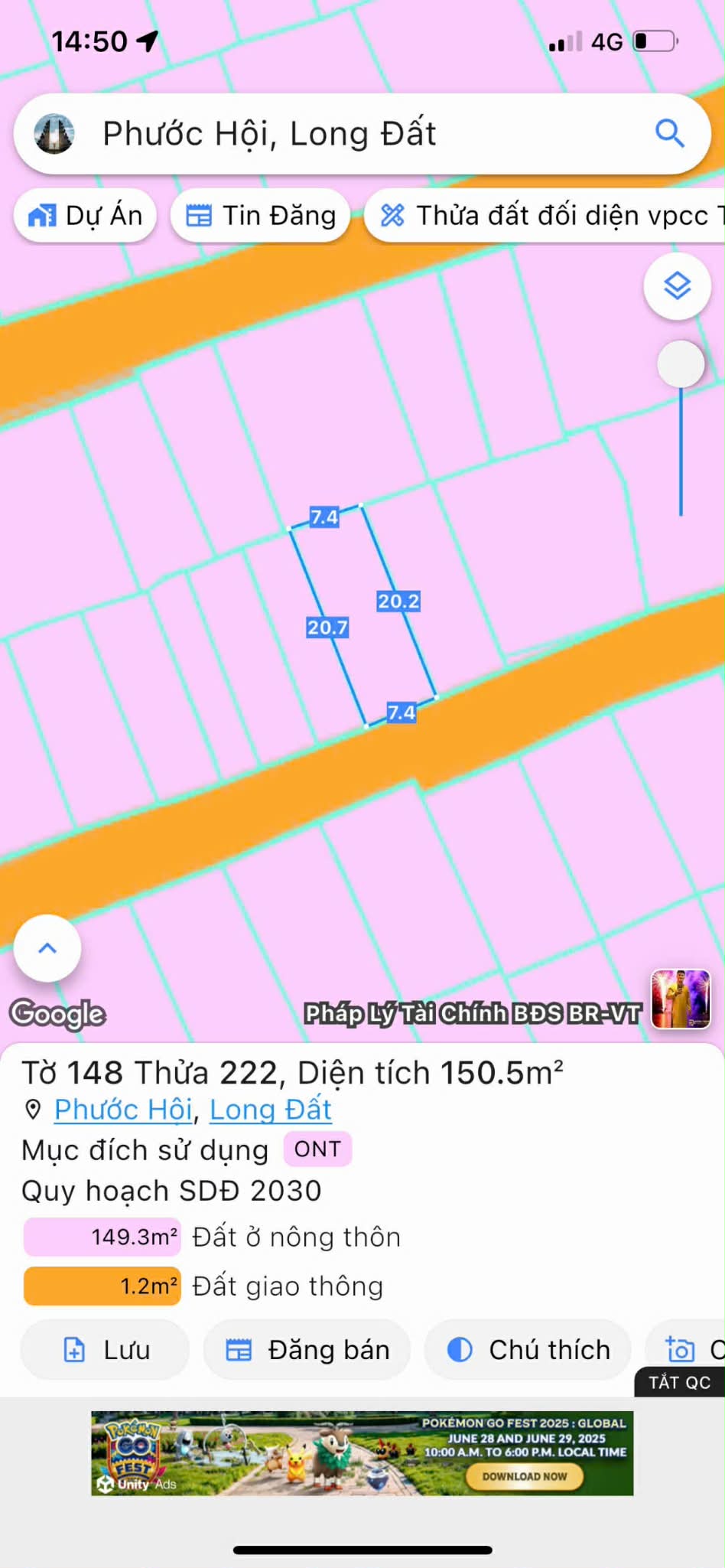Viewport: 725px width, 1568px height.
Task: Expand the parcel details with the up chevron
Action: [47, 947]
